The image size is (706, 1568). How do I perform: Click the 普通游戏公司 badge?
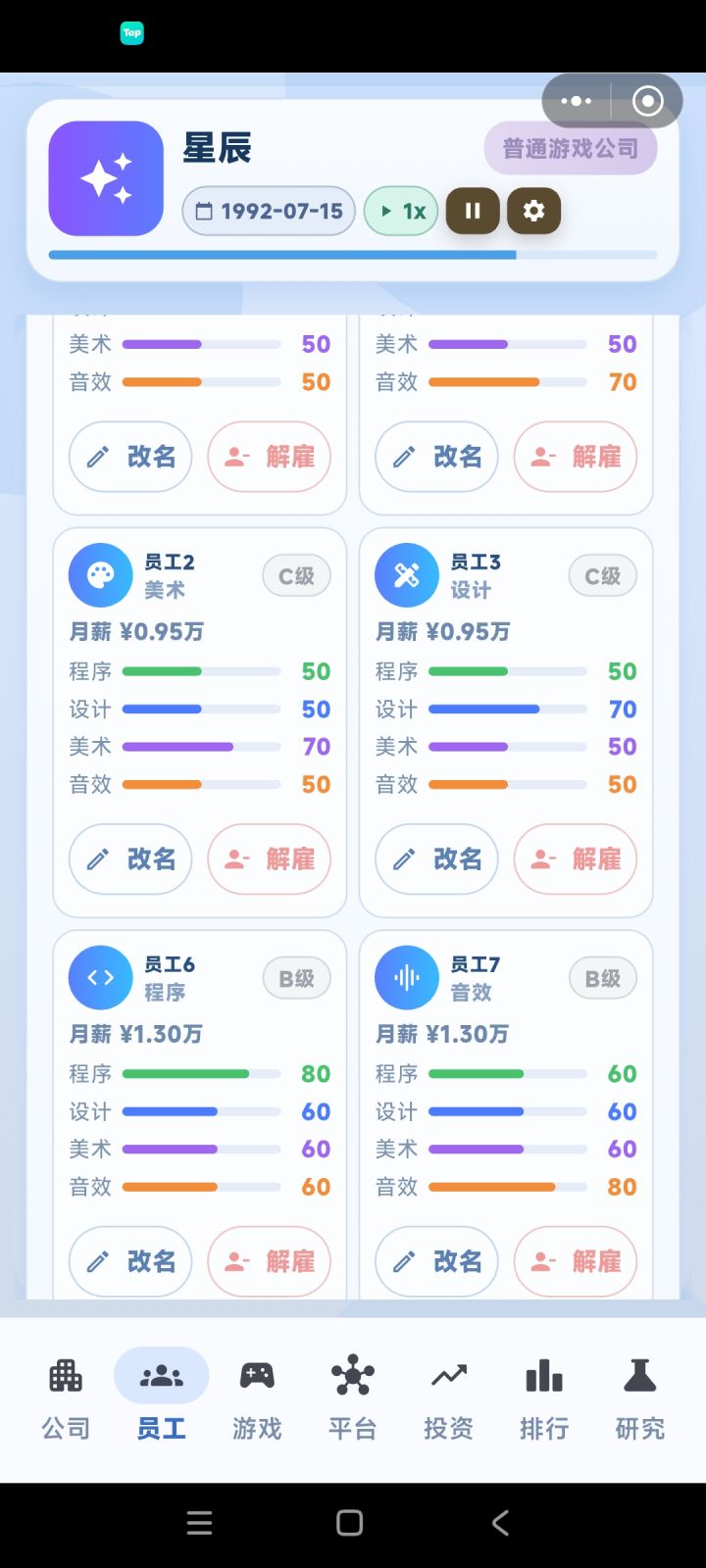(571, 148)
